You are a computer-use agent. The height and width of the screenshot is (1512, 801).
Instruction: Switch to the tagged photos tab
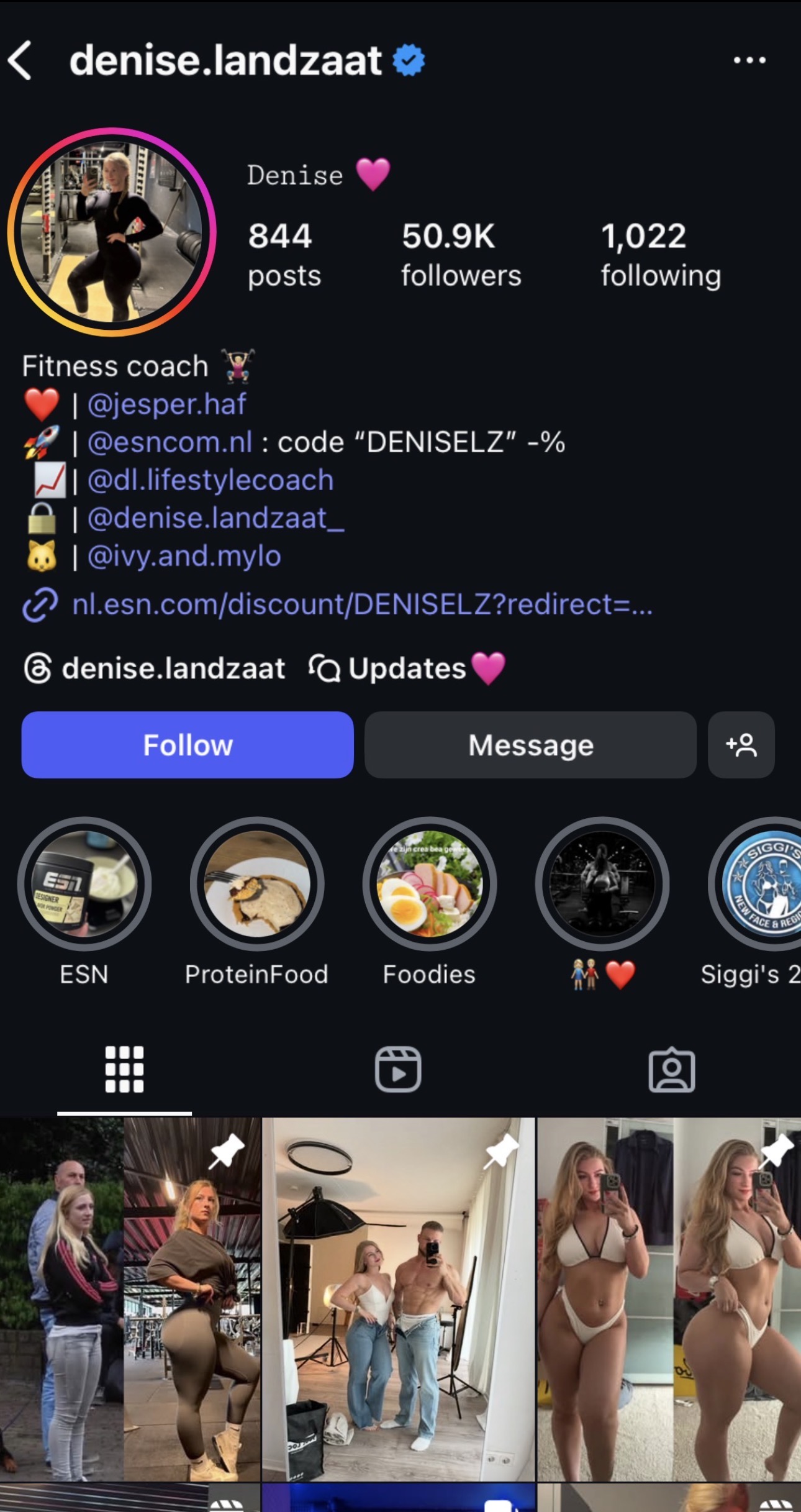(x=671, y=1069)
